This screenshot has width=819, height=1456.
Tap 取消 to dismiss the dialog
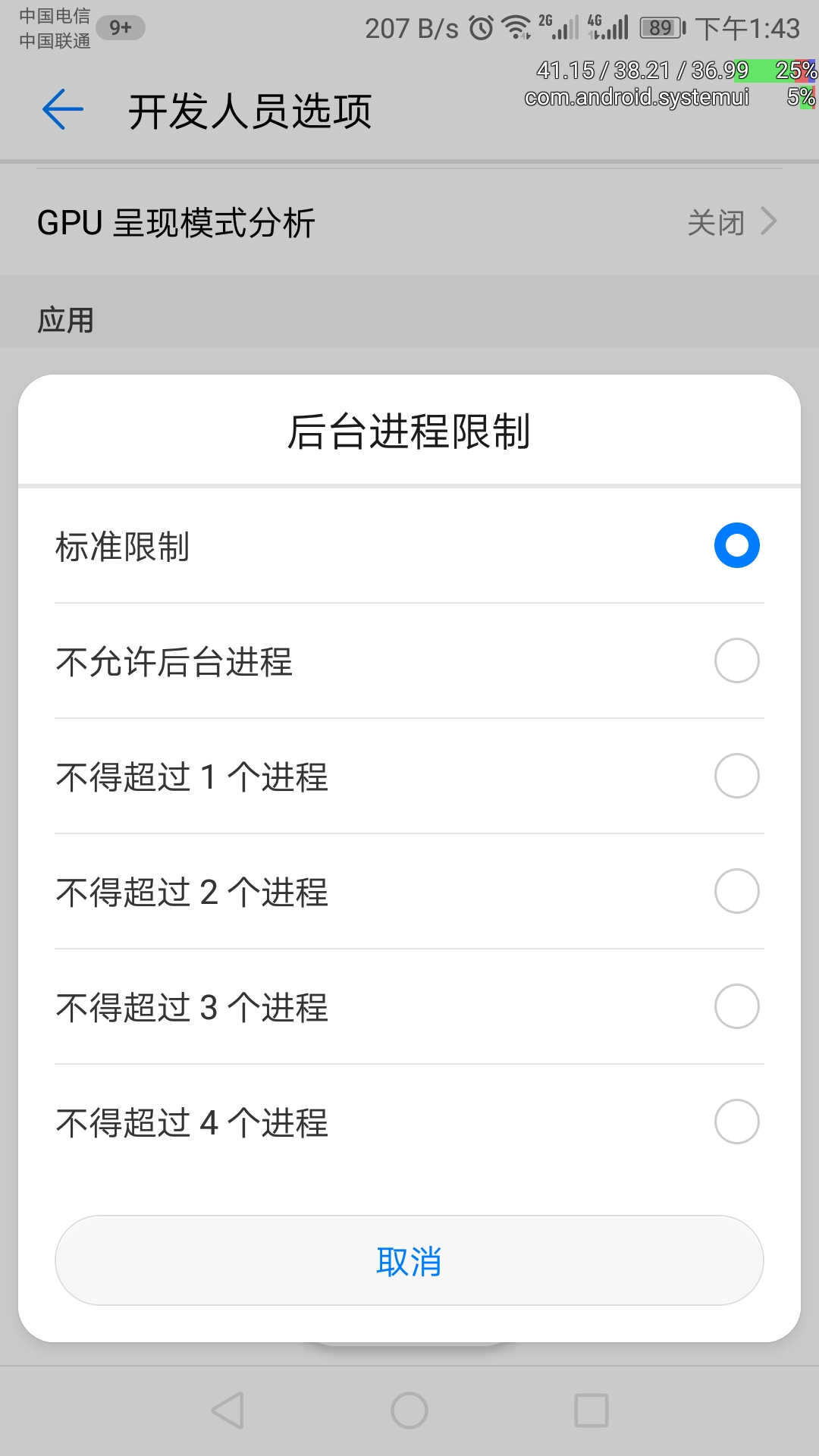click(409, 1261)
